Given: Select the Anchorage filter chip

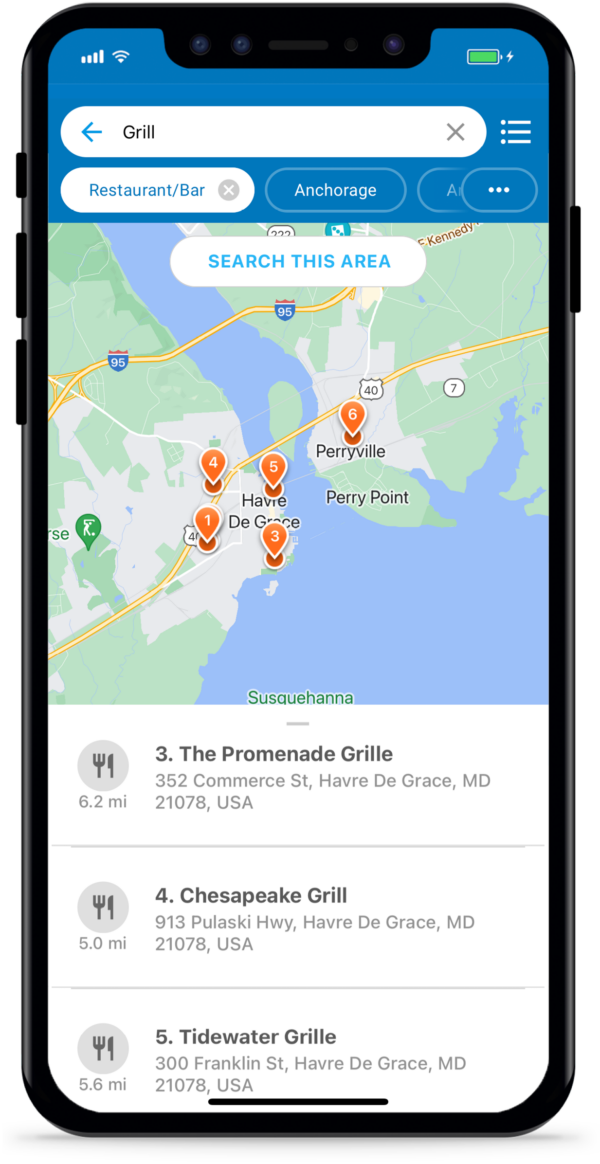Looking at the screenshot, I should click(335, 190).
